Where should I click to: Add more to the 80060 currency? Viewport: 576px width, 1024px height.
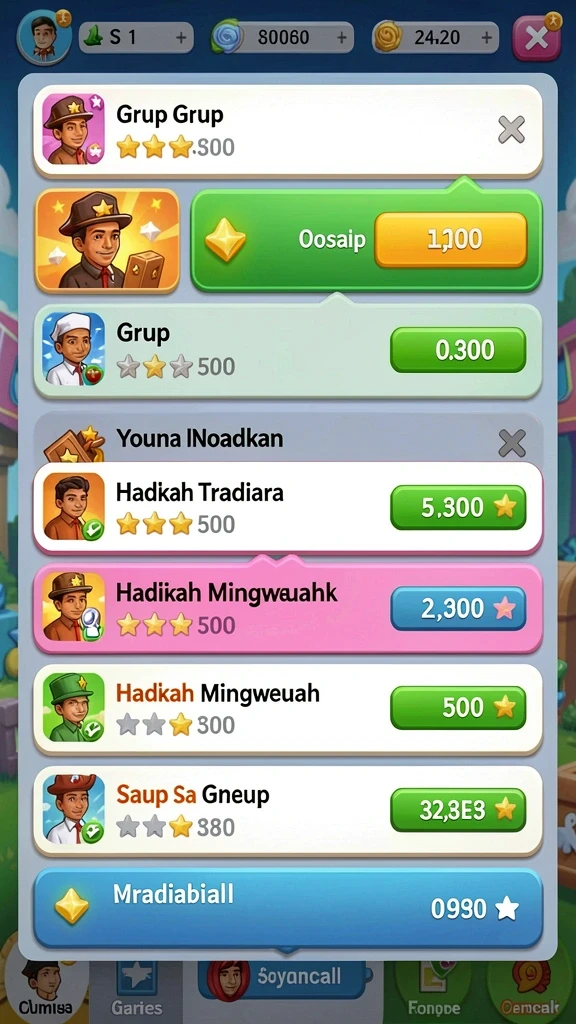(x=342, y=38)
